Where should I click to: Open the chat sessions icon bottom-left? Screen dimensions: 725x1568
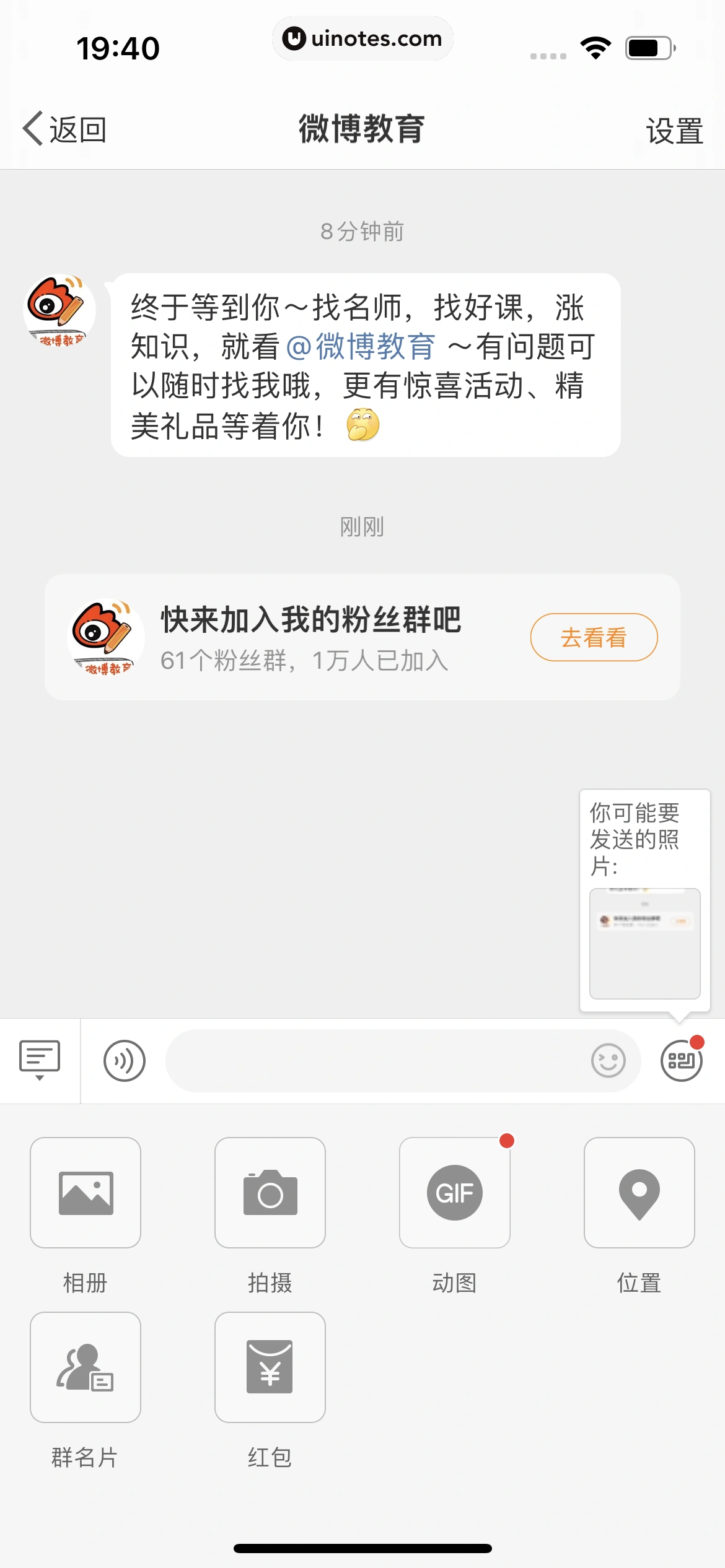tap(40, 1056)
